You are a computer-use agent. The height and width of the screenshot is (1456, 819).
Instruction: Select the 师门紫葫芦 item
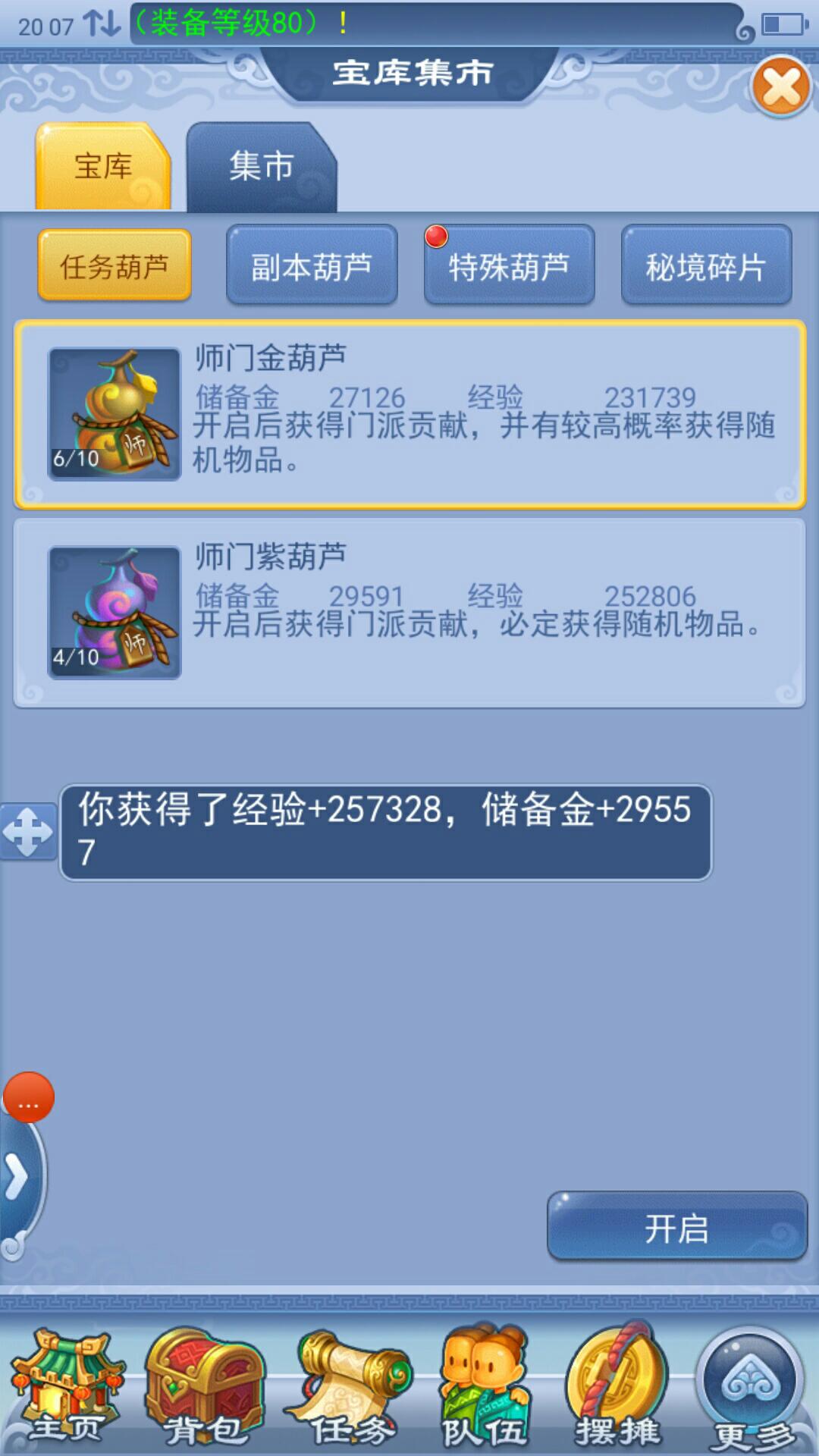[409, 613]
